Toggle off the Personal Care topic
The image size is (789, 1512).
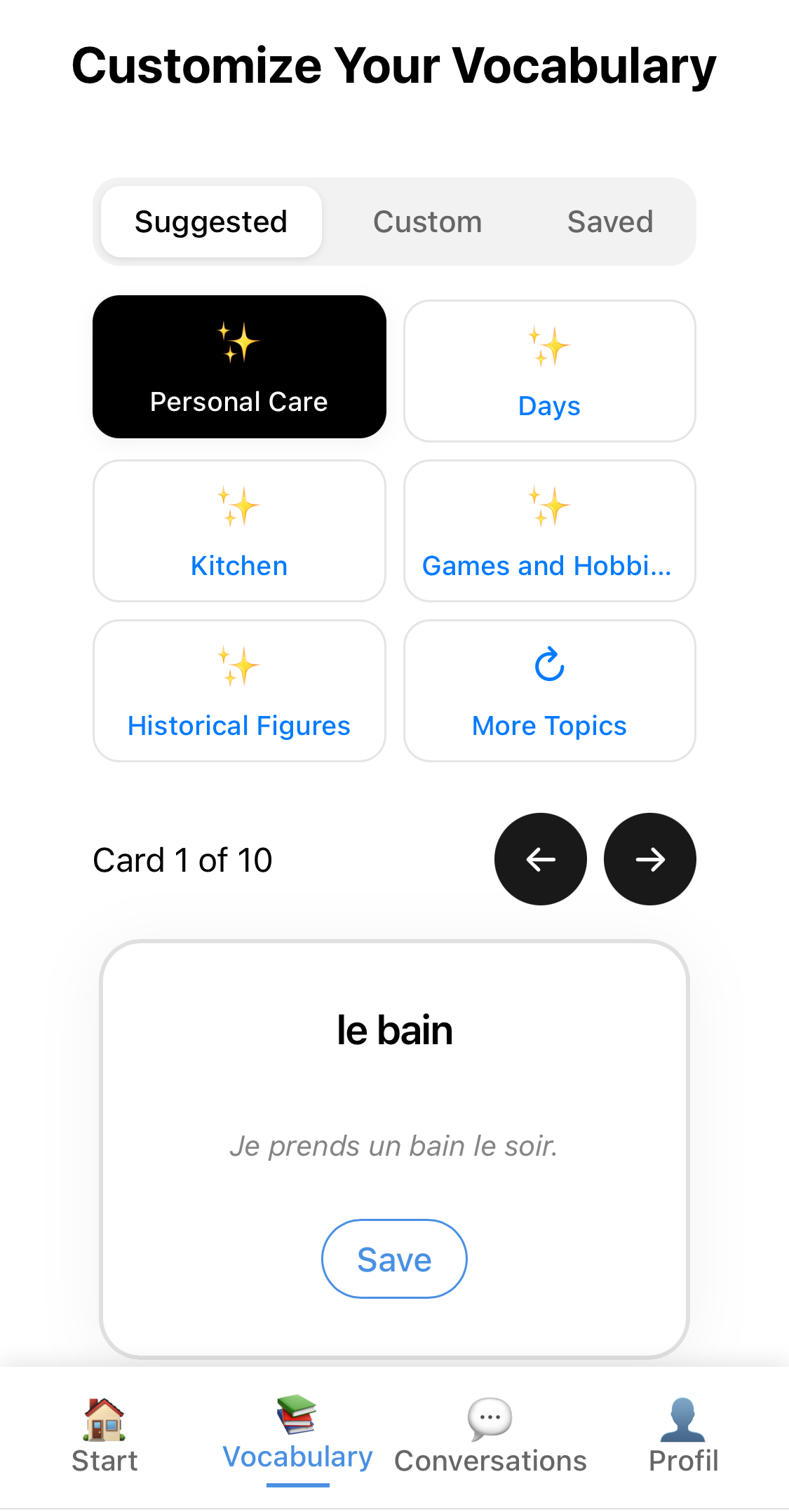238,366
